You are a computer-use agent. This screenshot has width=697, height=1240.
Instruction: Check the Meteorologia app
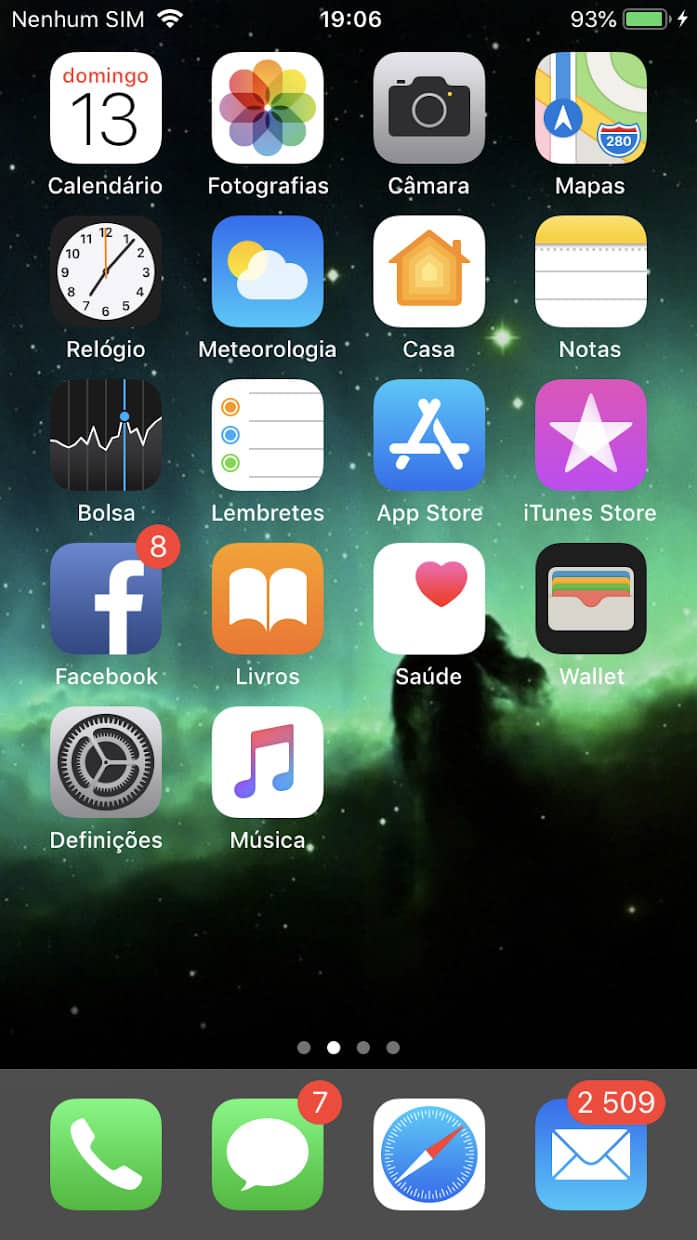pos(268,271)
